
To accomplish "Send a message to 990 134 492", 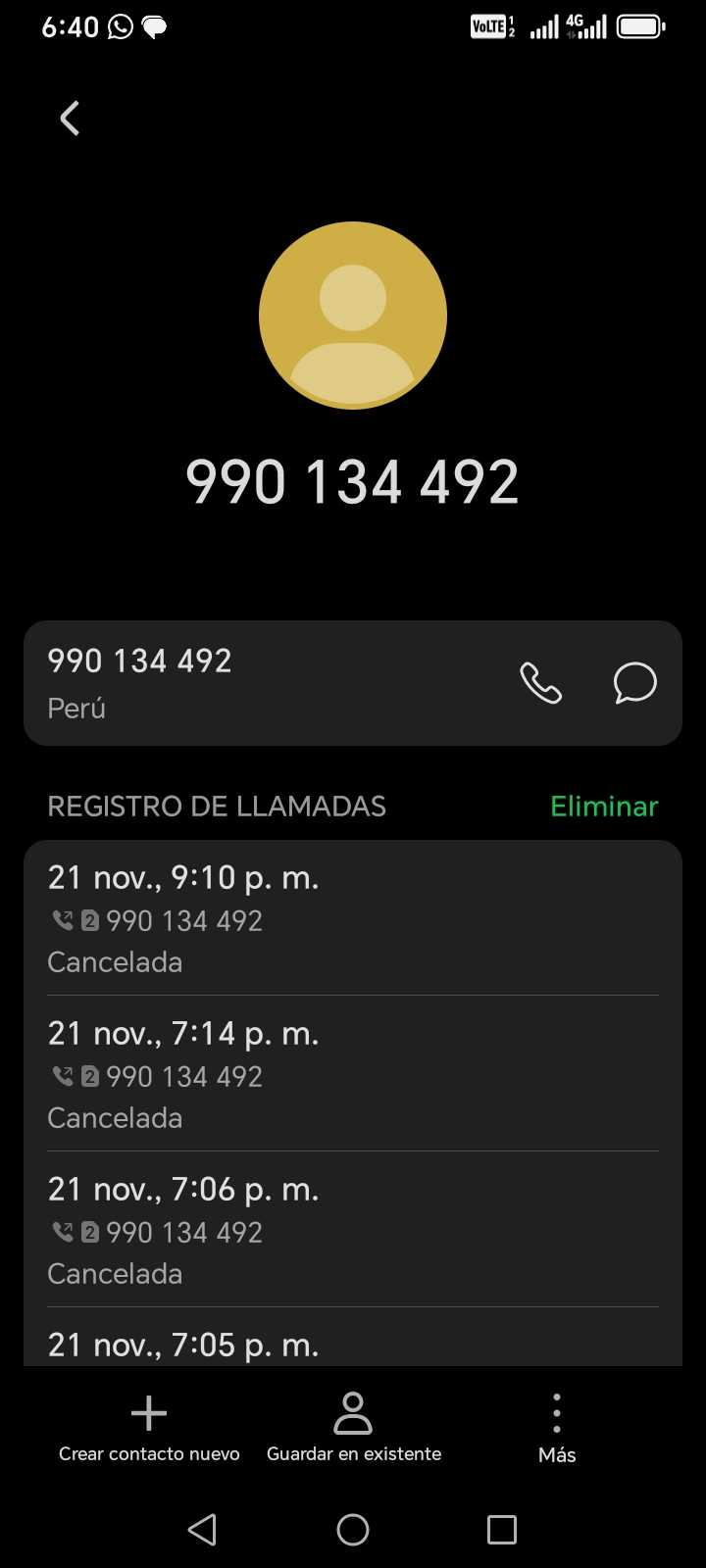I will (634, 683).
